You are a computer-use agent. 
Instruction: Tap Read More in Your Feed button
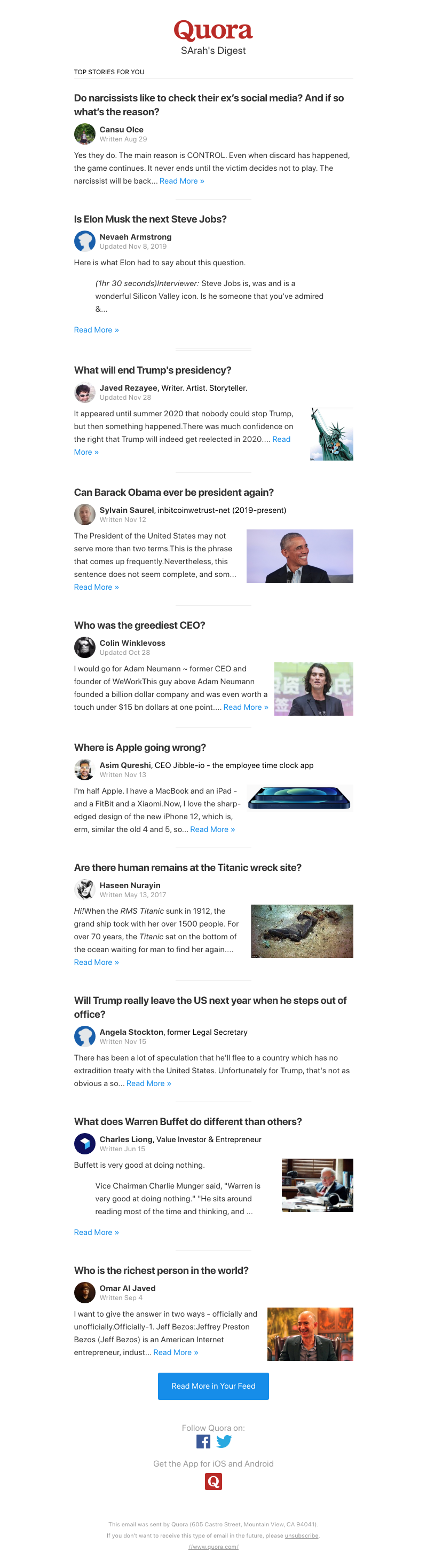tap(213, 1386)
